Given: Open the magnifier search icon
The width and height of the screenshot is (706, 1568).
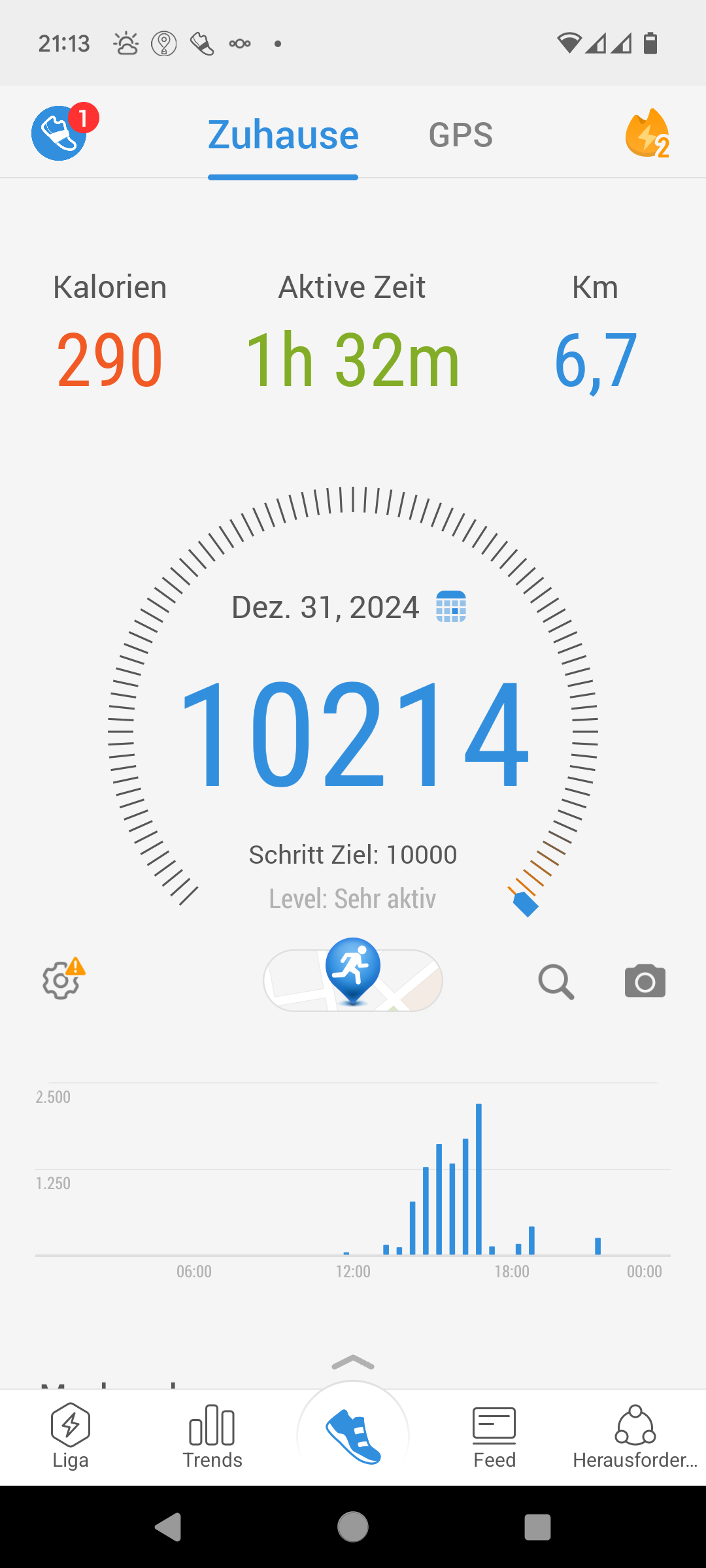Looking at the screenshot, I should pyautogui.click(x=556, y=981).
